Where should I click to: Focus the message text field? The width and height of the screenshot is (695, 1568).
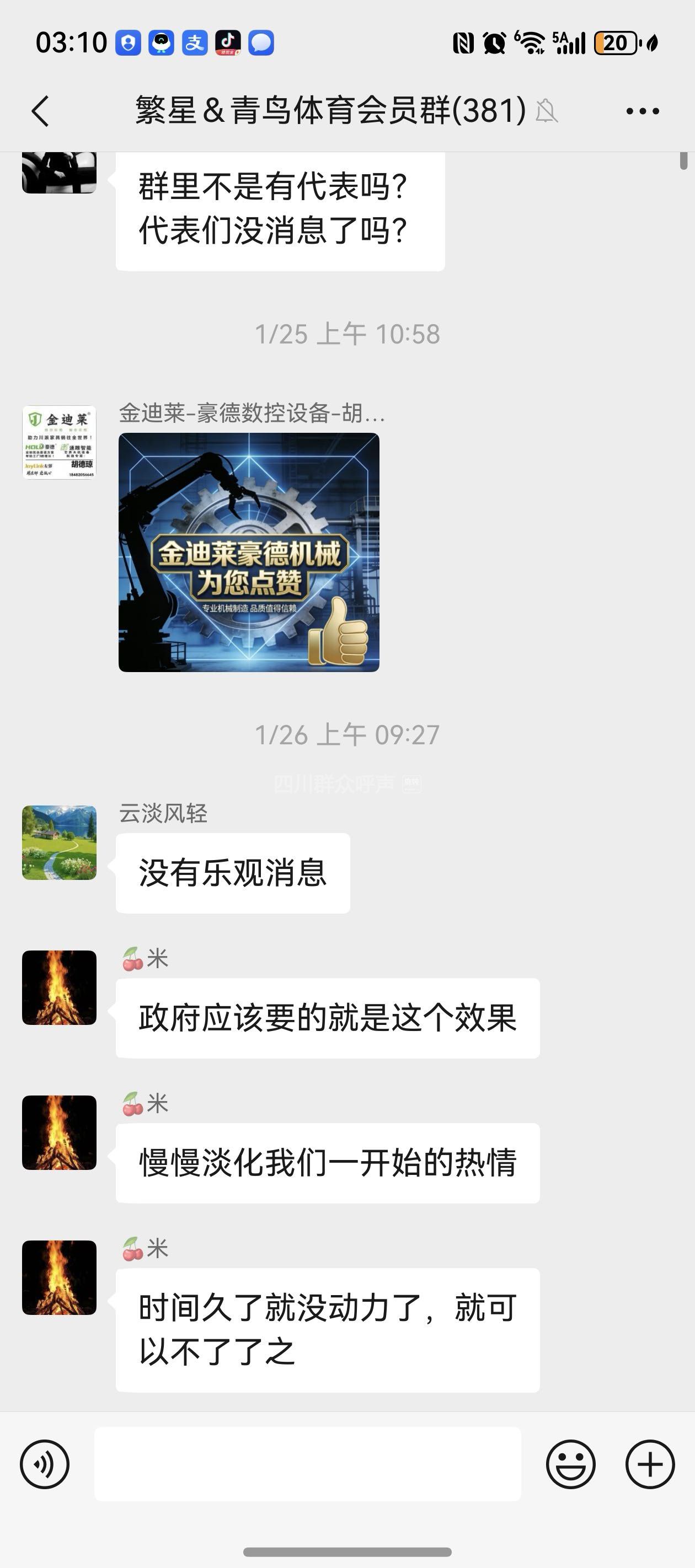click(x=308, y=1464)
